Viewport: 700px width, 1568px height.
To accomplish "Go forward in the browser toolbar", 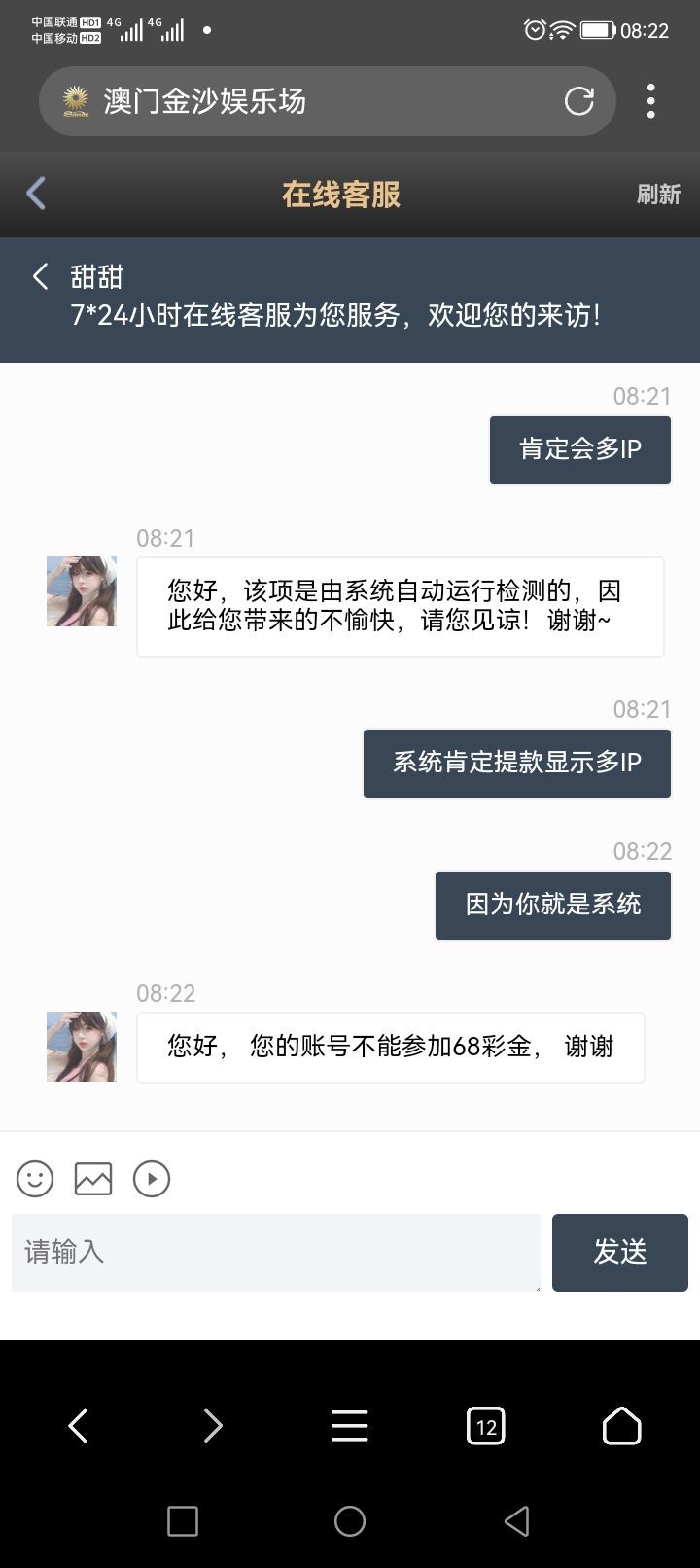I will click(x=213, y=1426).
